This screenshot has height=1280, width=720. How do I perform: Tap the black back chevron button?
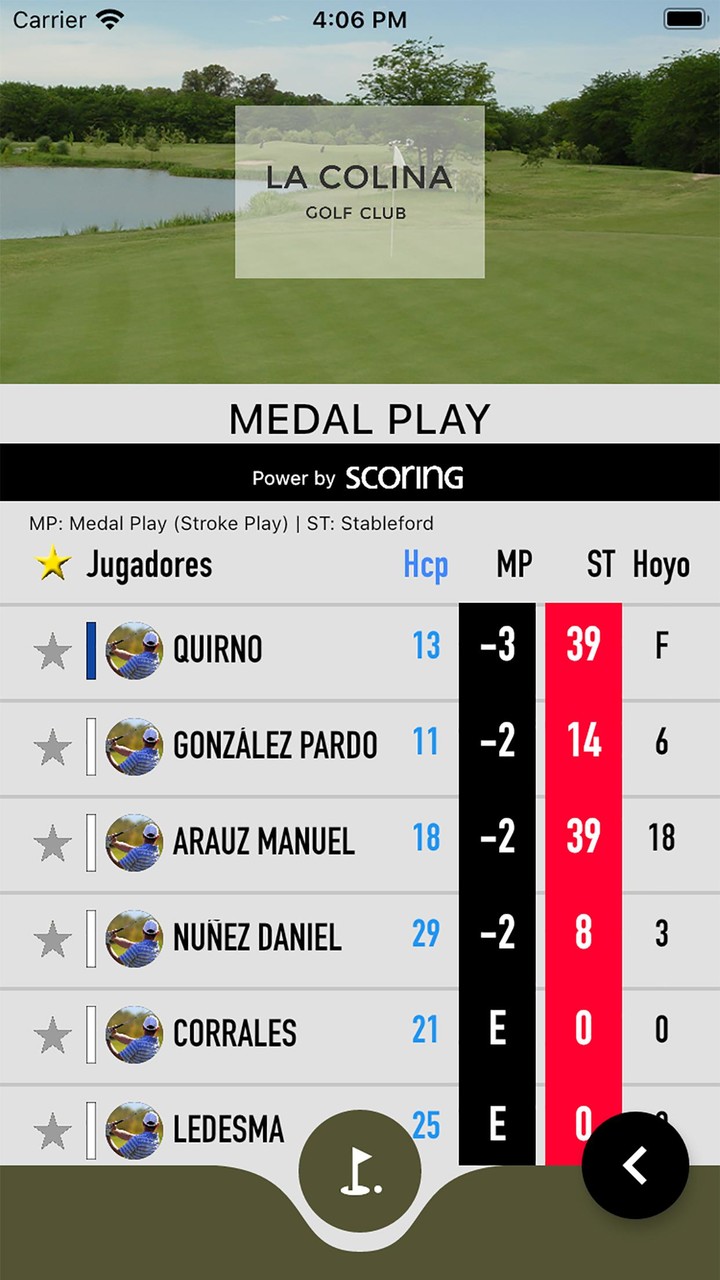635,1165
